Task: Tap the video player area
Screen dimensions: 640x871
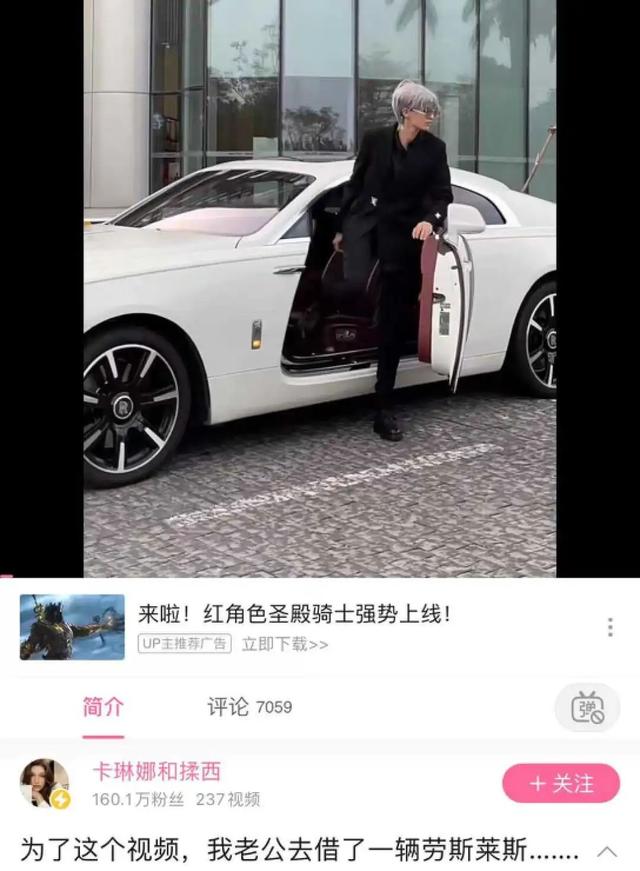Action: 320,289
